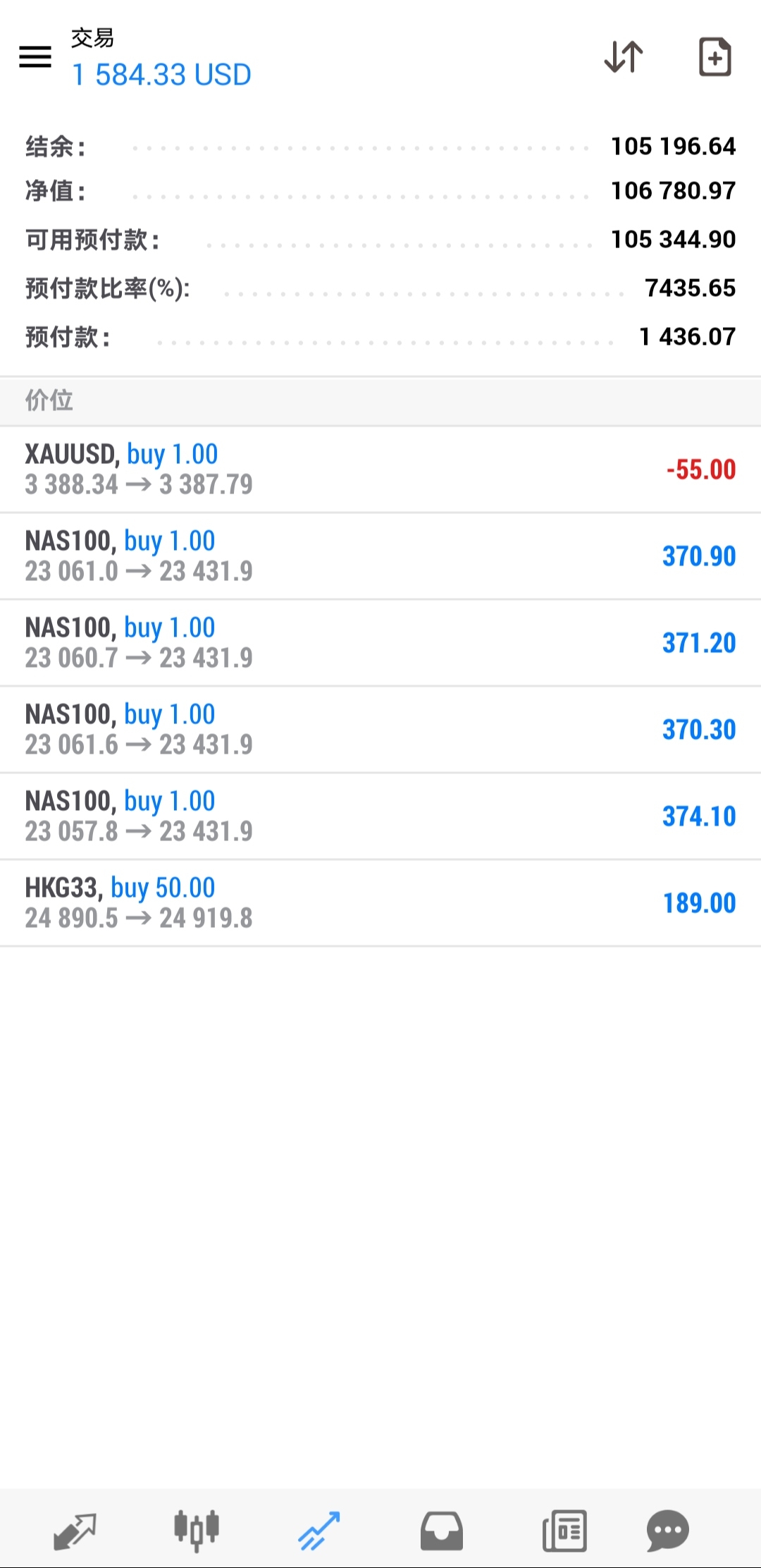Select the NAS100 position opened at 23 057.8
761x1568 pixels.
pos(380,816)
